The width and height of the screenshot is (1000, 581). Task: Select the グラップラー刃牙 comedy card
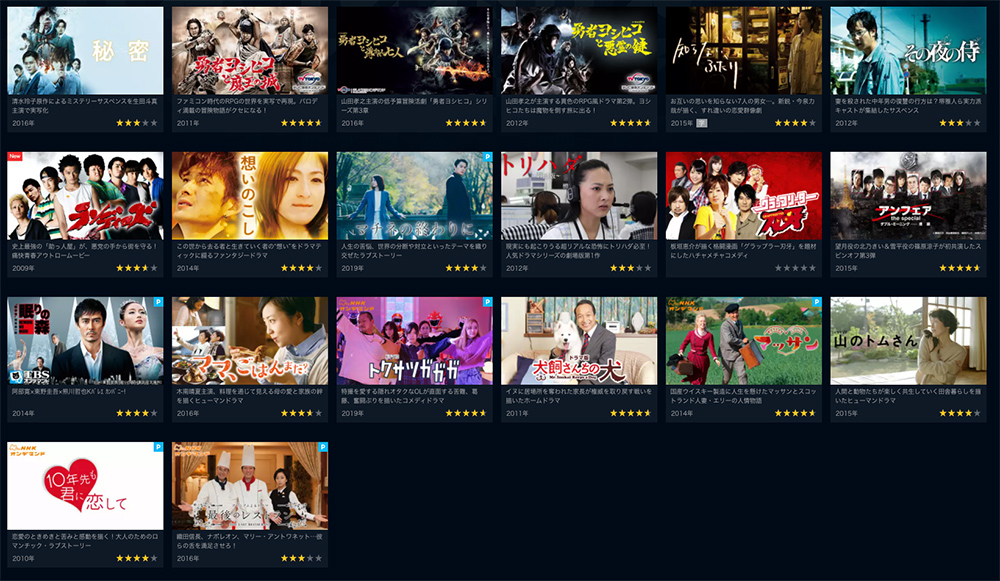(743, 196)
